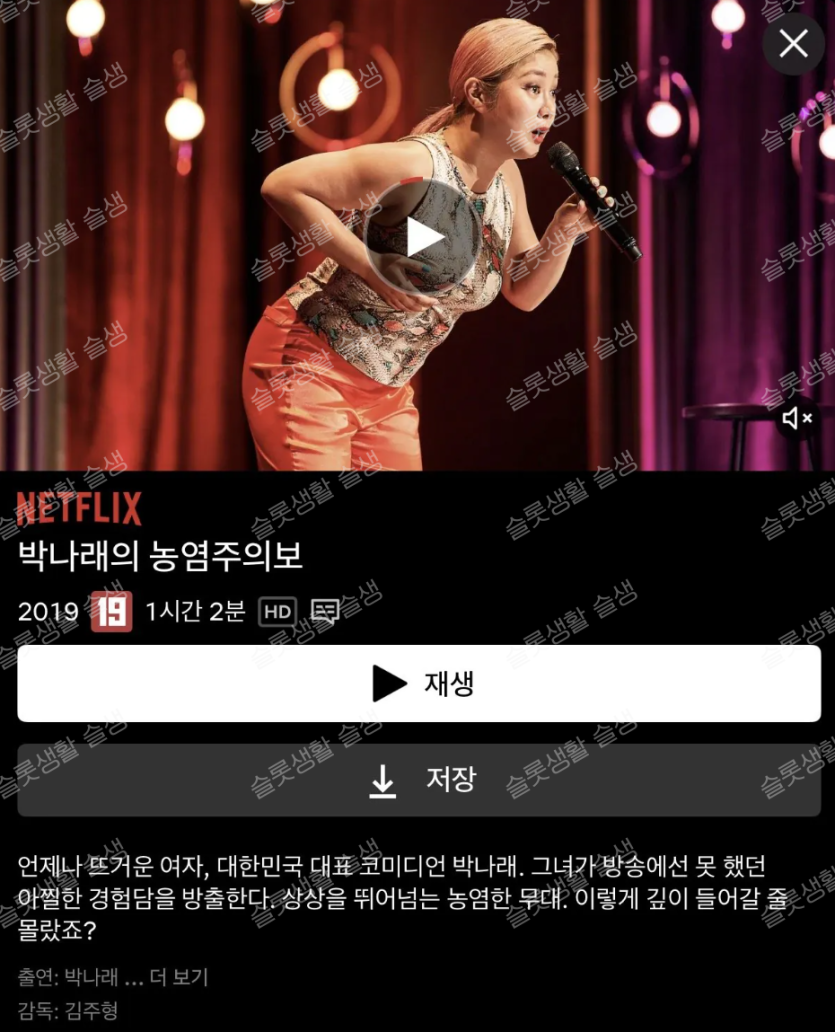This screenshot has height=1032, width=835.
Task: Close the title detail view
Action: pyautogui.click(x=793, y=43)
